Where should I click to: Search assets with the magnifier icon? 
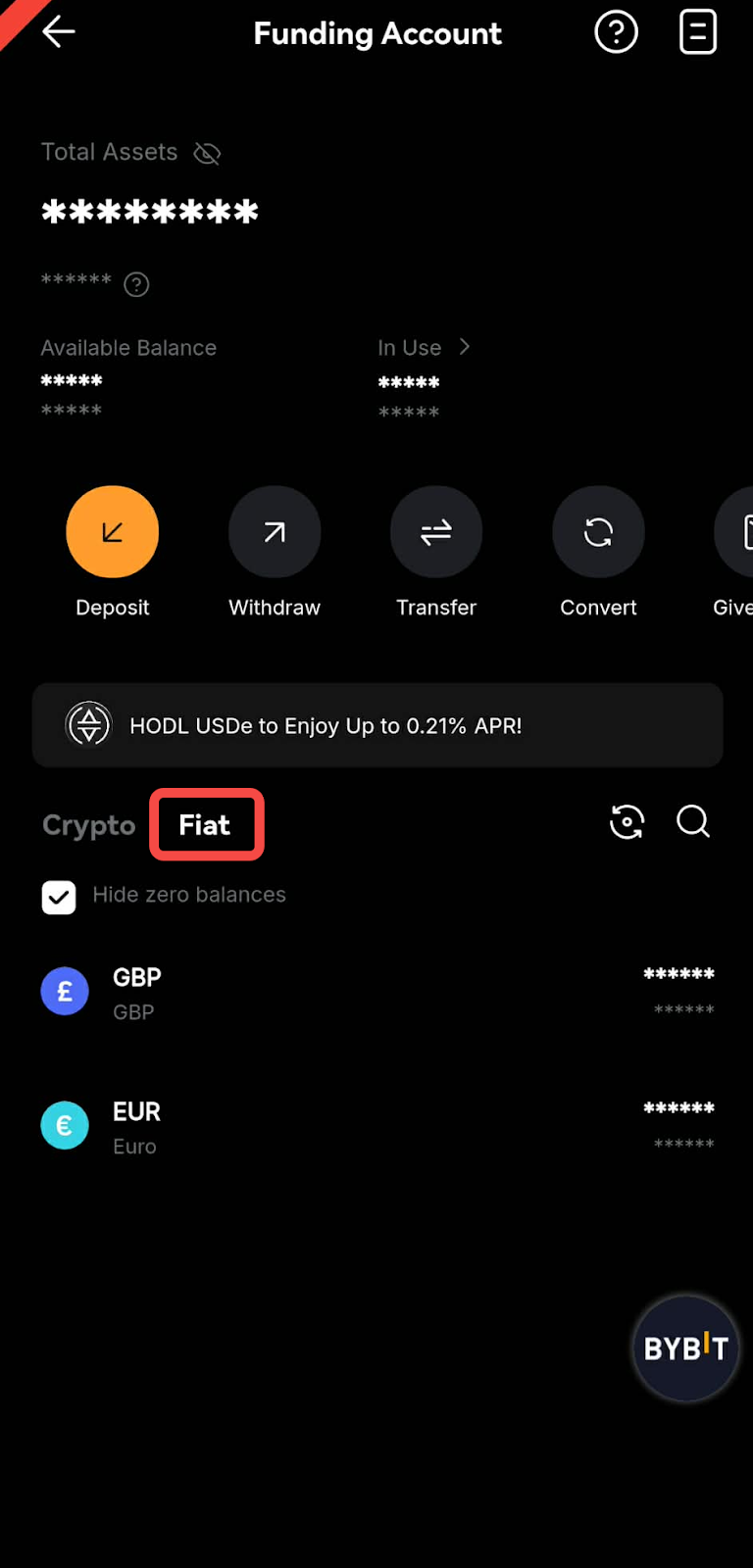(x=693, y=822)
